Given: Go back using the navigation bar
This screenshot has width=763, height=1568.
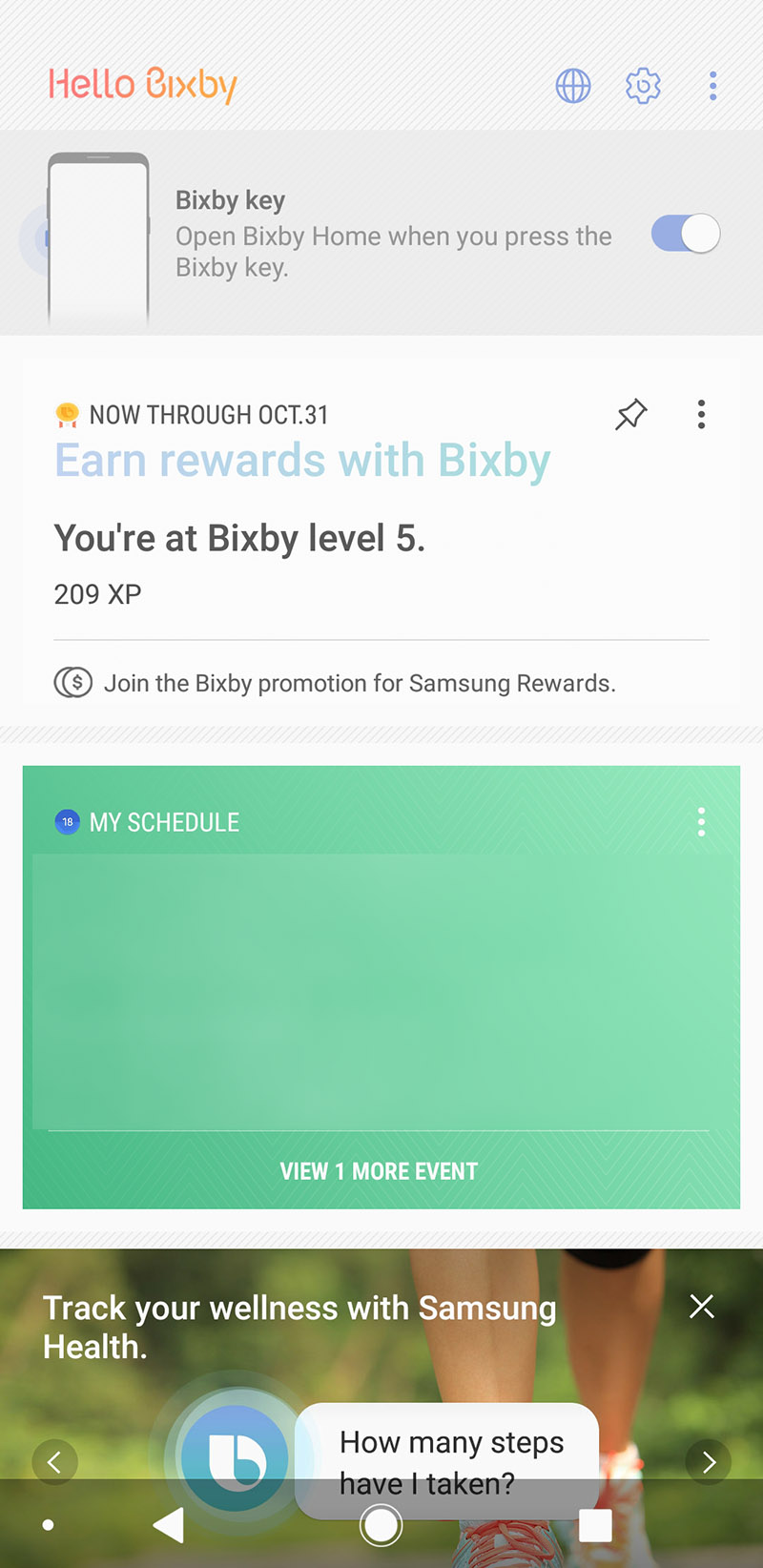Looking at the screenshot, I should click(x=169, y=1525).
